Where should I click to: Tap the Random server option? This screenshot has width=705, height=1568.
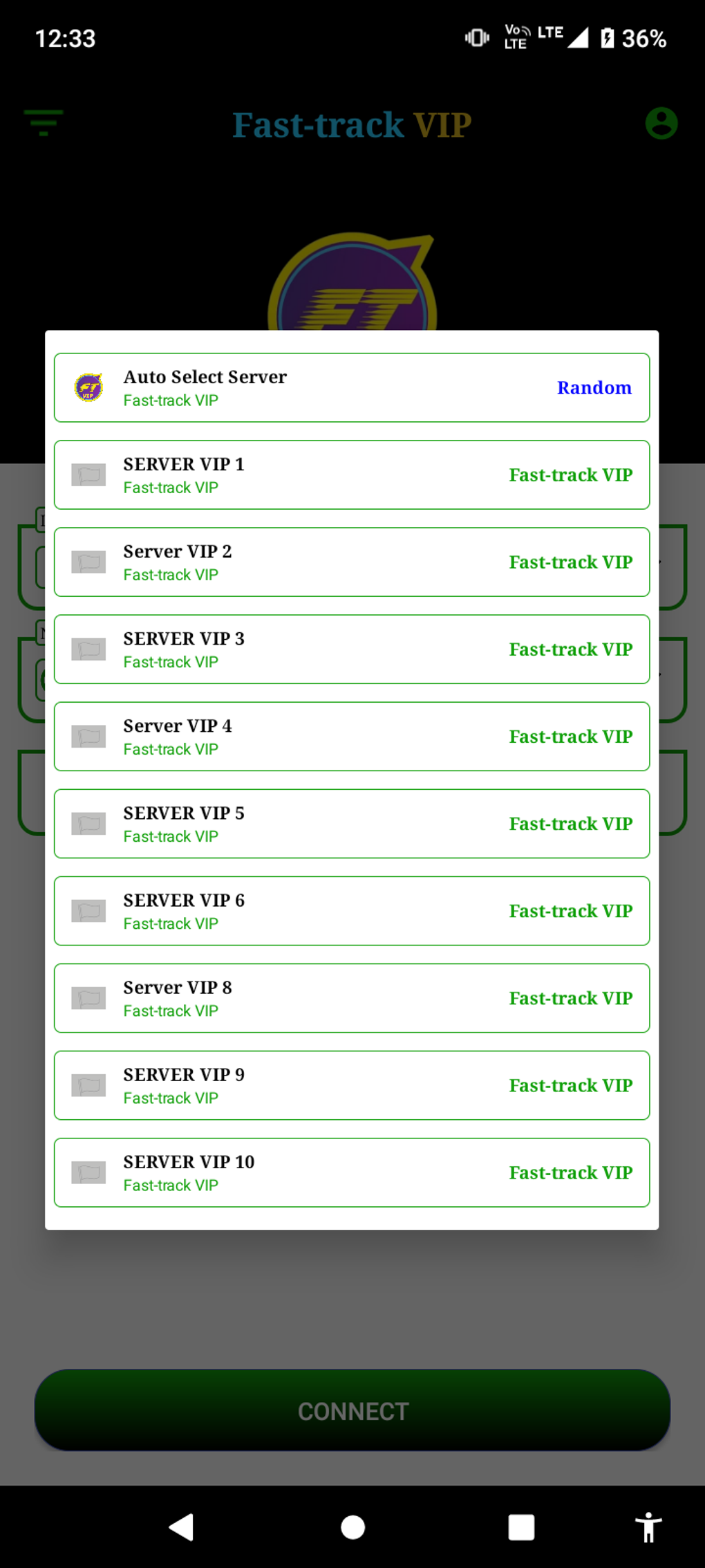pyautogui.click(x=594, y=387)
